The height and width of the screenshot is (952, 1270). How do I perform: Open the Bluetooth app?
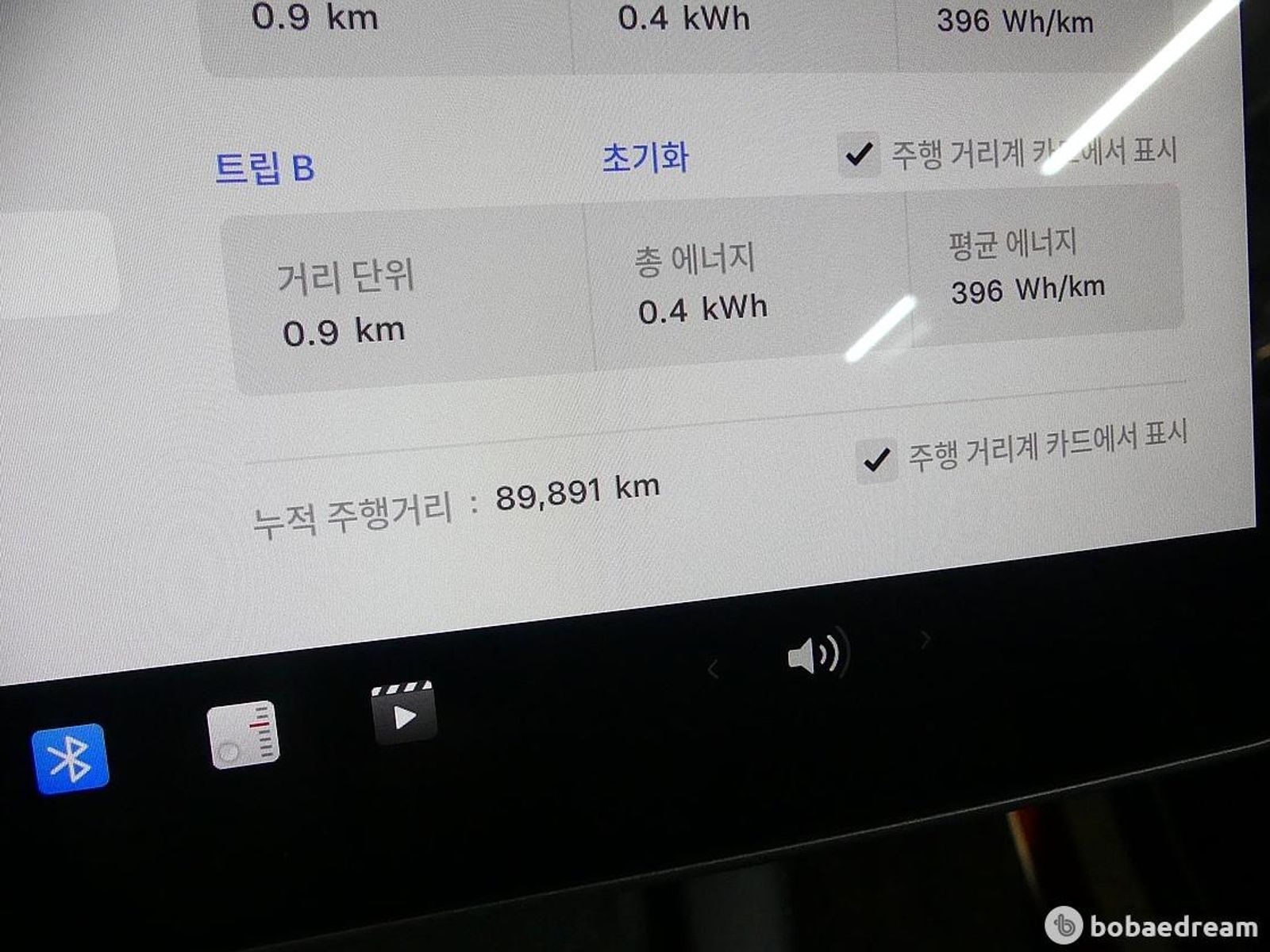click(x=70, y=758)
